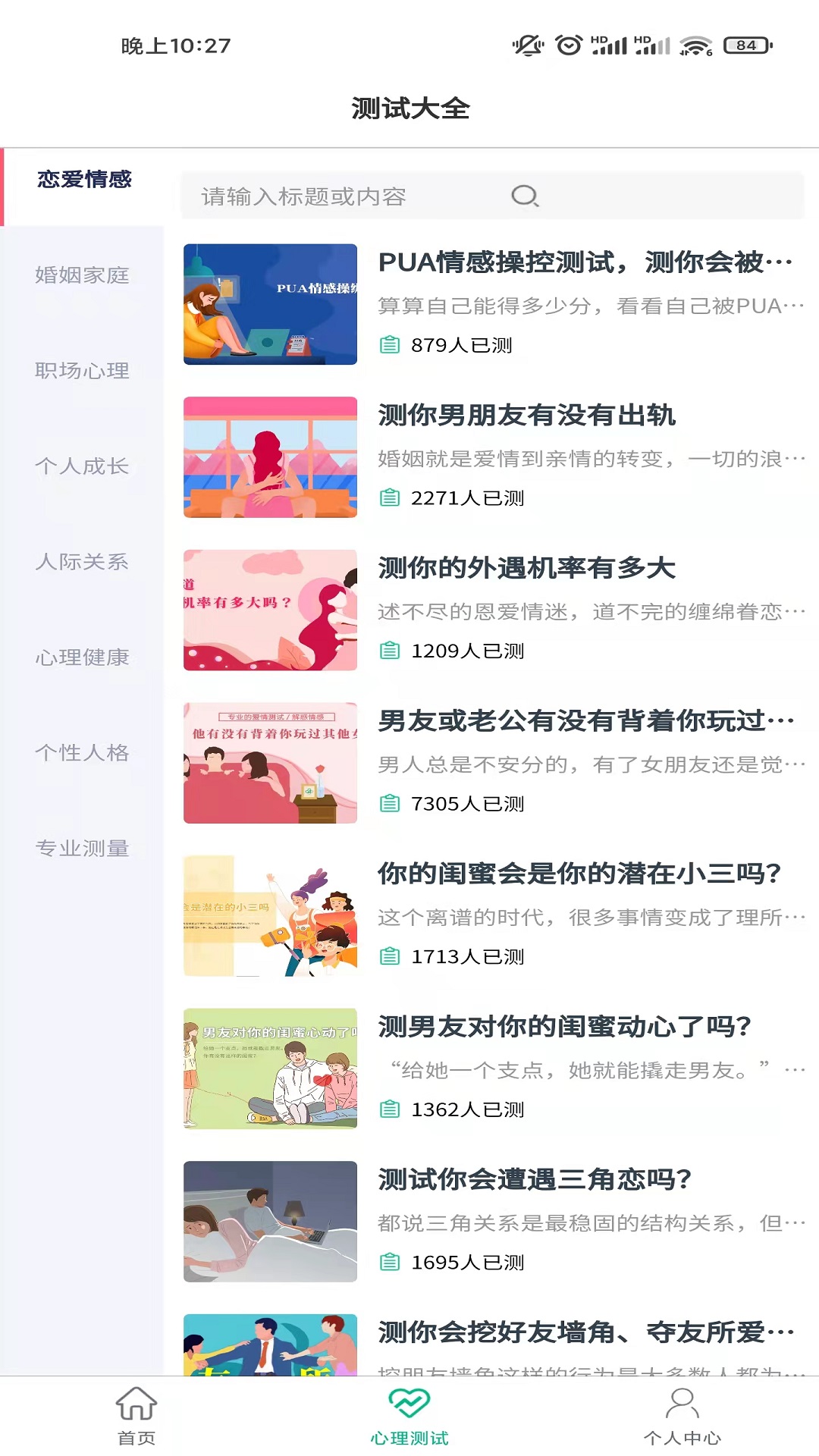Click the search input field
The width and height of the screenshot is (819, 1456).
click(341, 196)
